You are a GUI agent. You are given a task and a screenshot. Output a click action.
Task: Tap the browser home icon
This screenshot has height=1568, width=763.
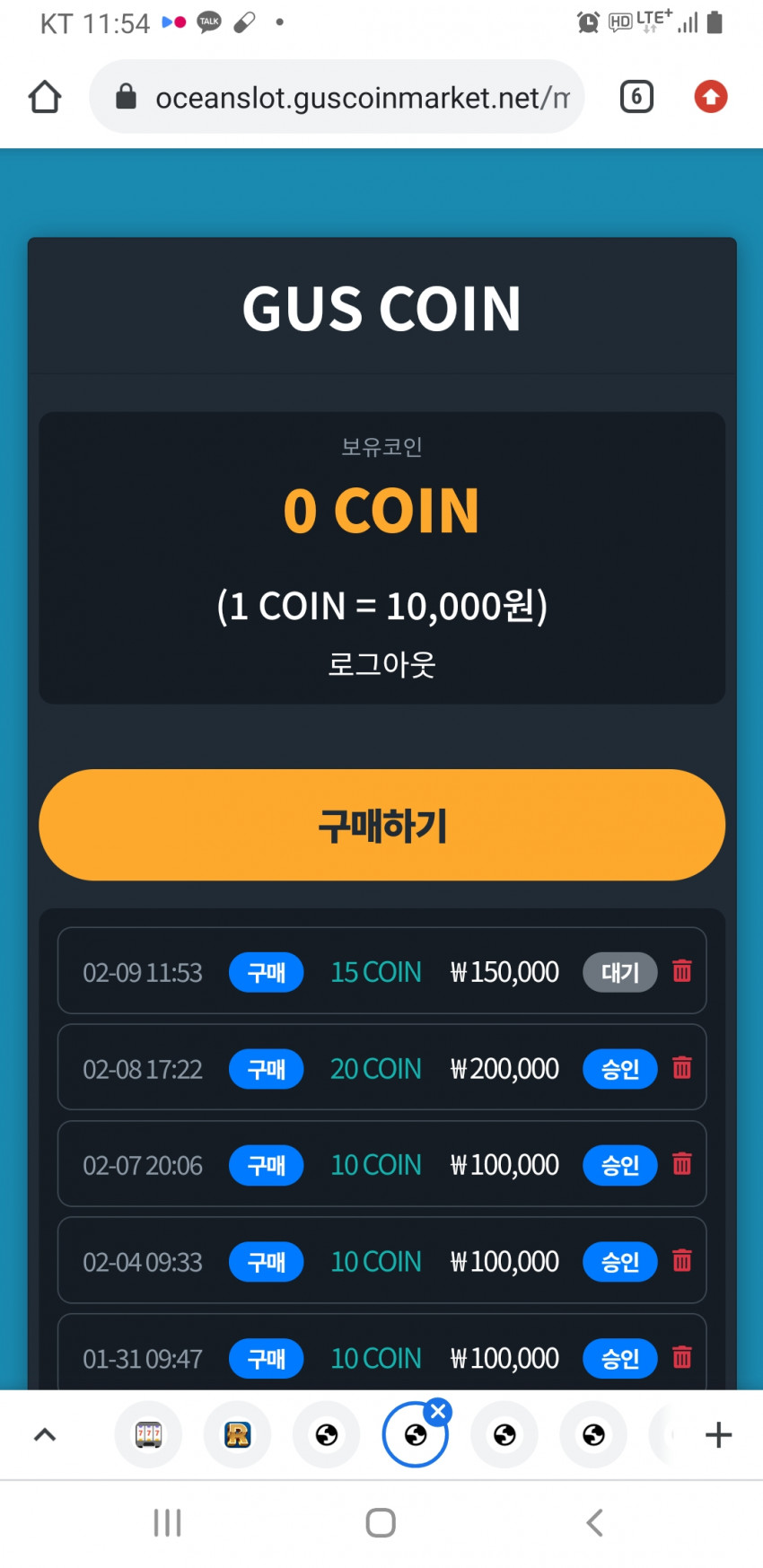[x=45, y=97]
